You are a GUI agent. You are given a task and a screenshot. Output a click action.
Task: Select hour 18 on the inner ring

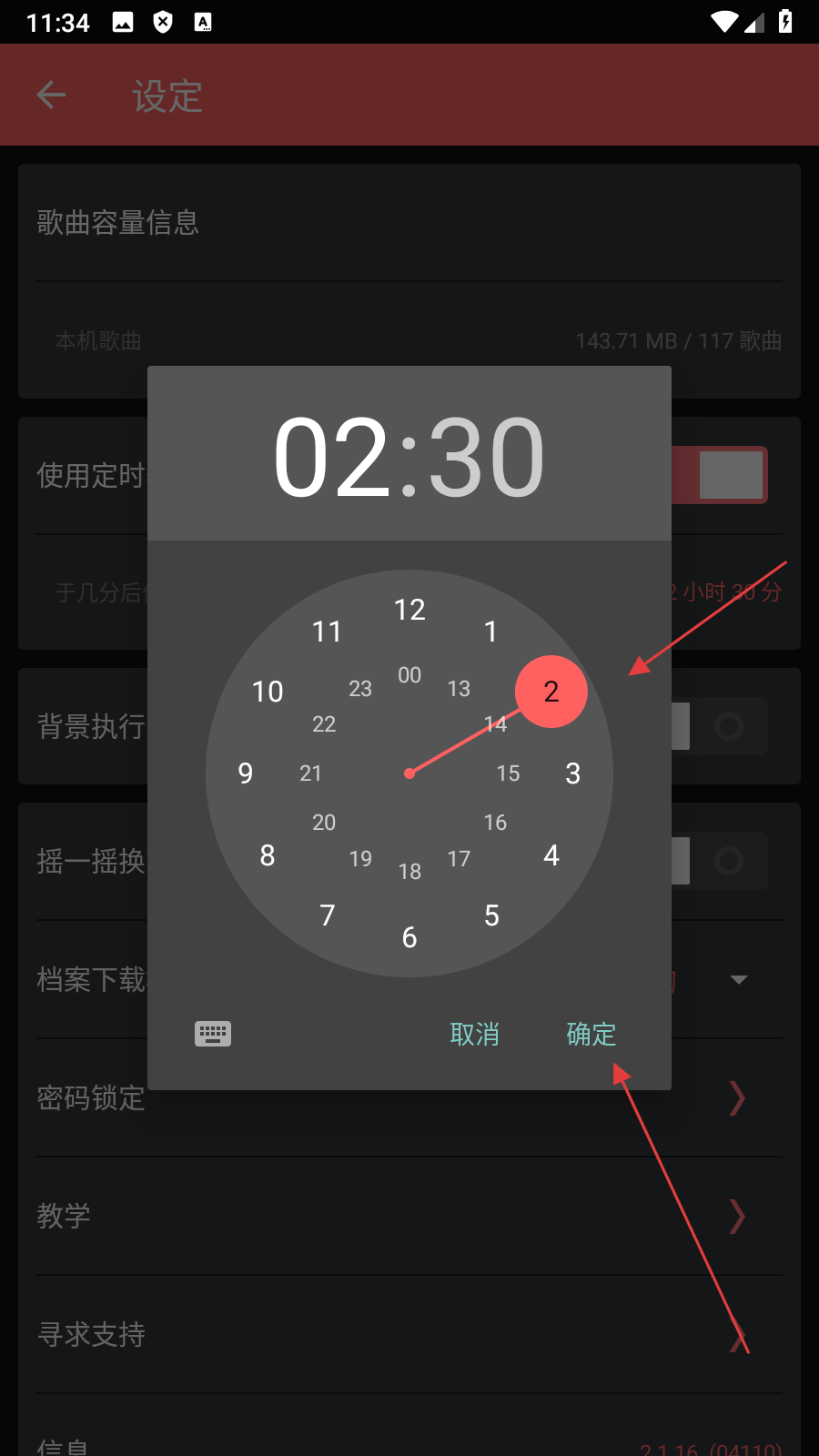point(409,872)
